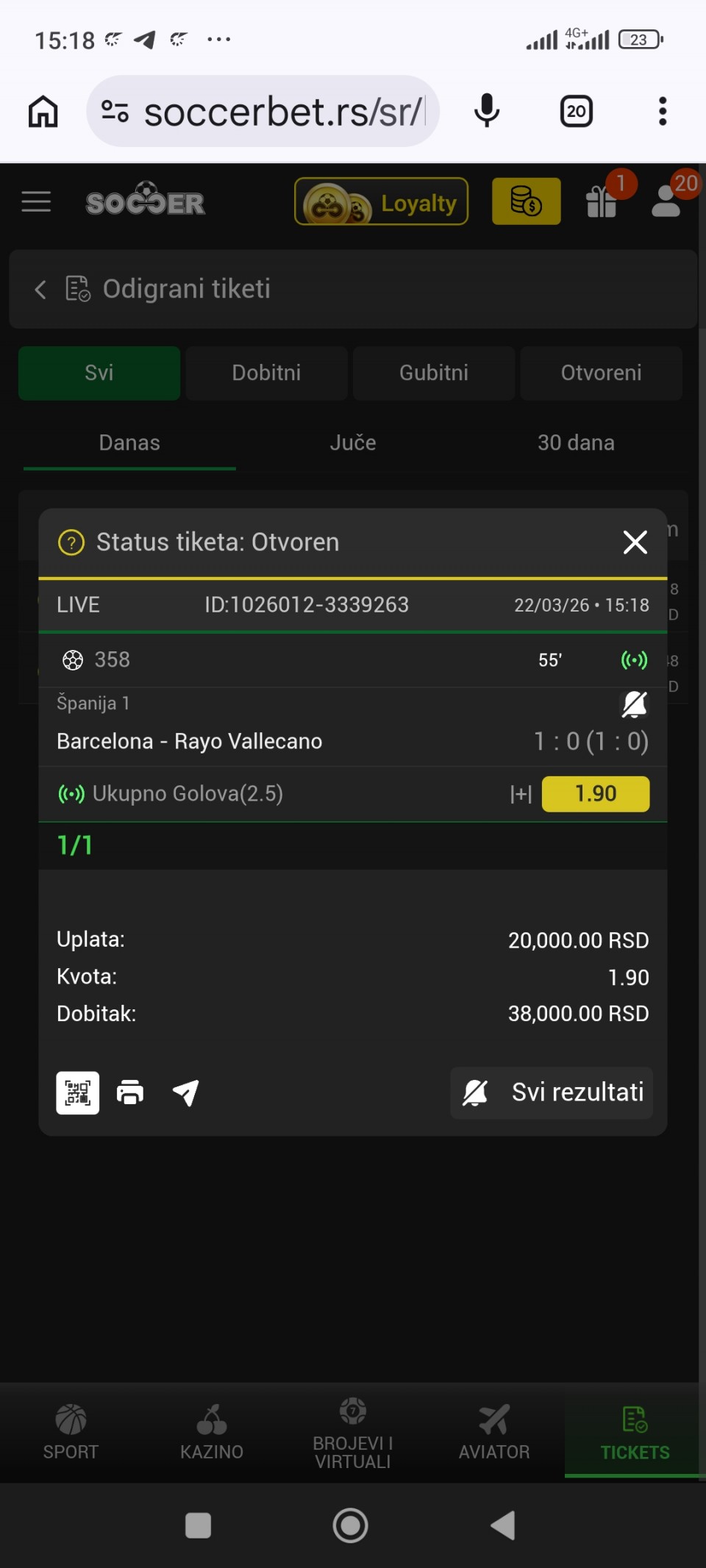The width and height of the screenshot is (706, 1568).
Task: Tap the Svi rezultati button
Action: point(552,1093)
